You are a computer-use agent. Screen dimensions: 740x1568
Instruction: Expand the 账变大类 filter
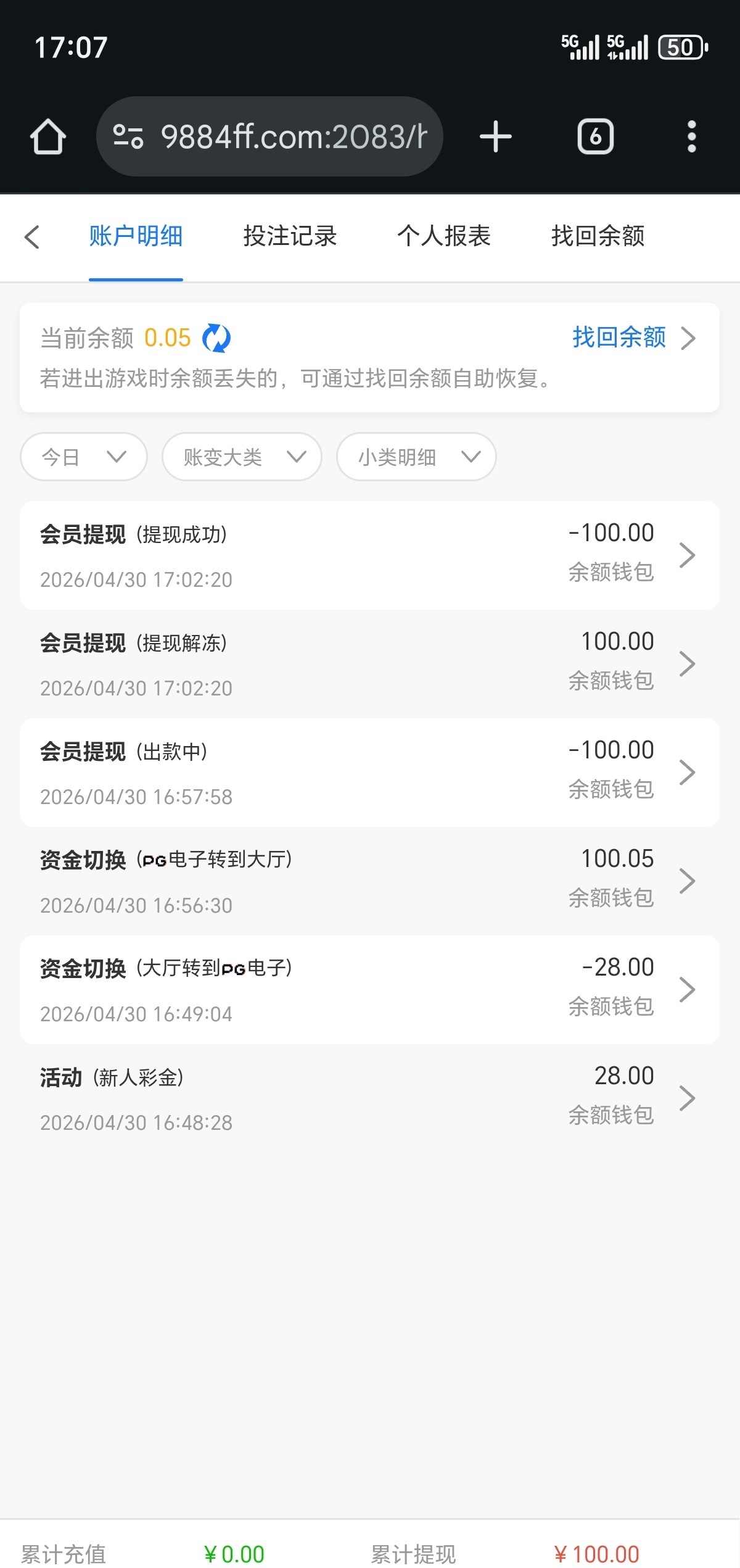click(242, 457)
